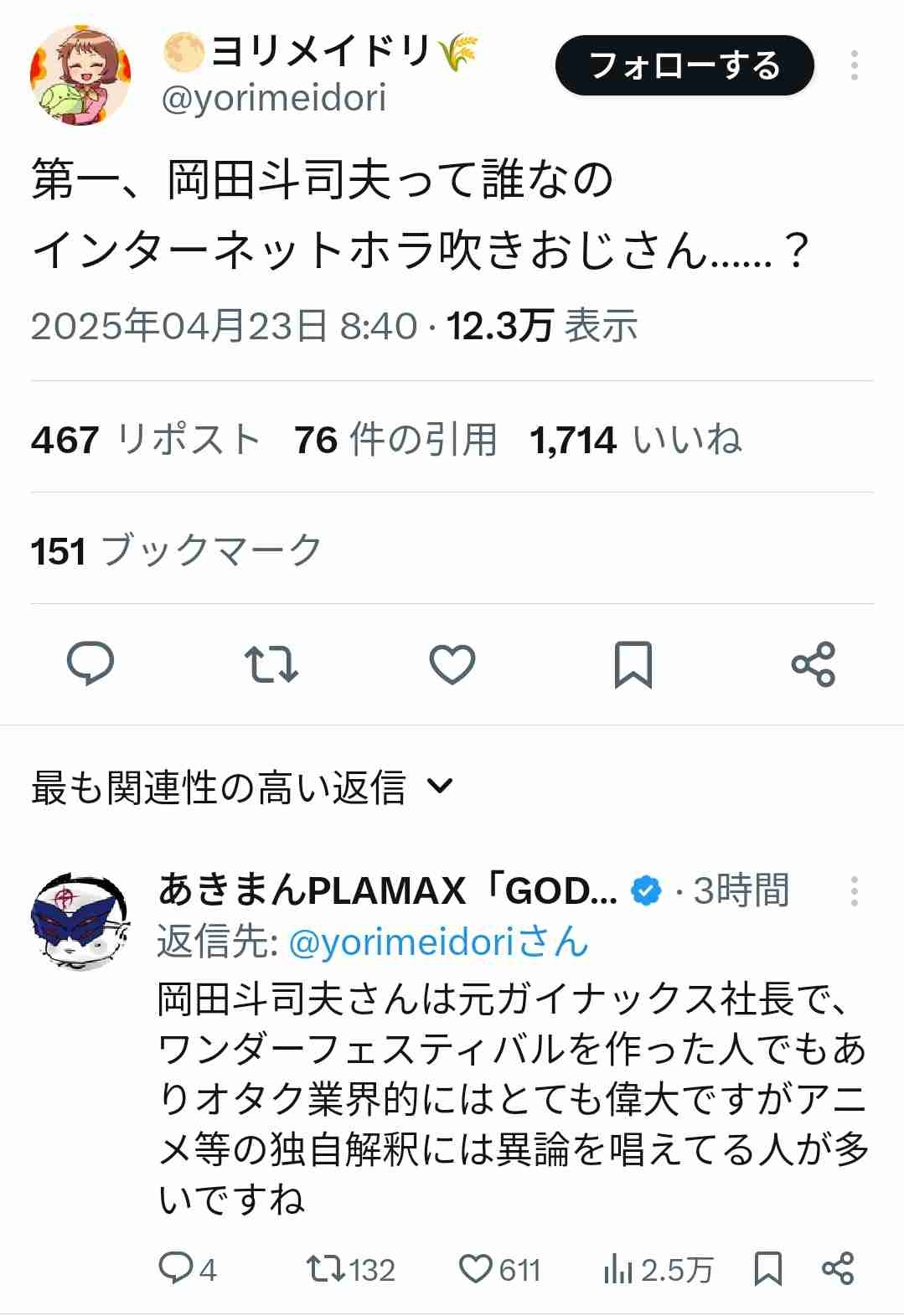Open overflow menu on あきまん's reply
This screenshot has height=1316, width=904.
point(854,891)
